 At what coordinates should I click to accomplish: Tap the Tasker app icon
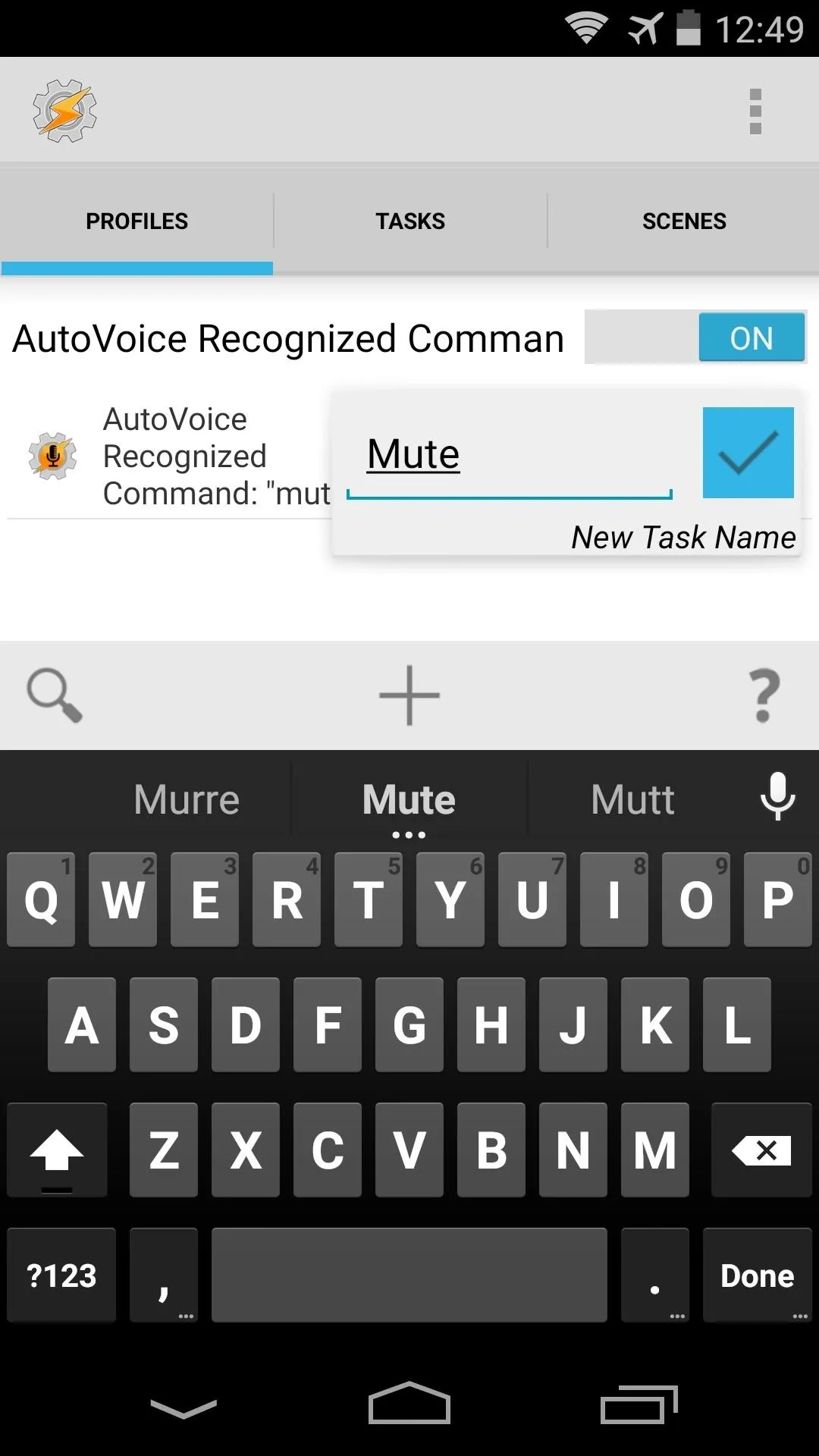point(64,111)
